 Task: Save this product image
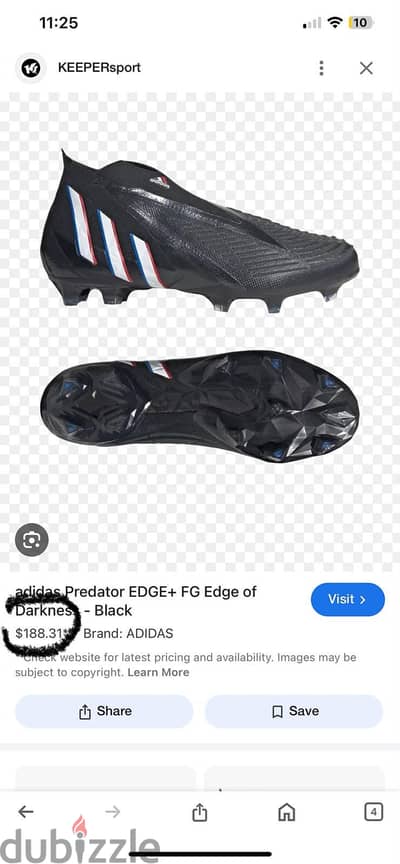(294, 711)
